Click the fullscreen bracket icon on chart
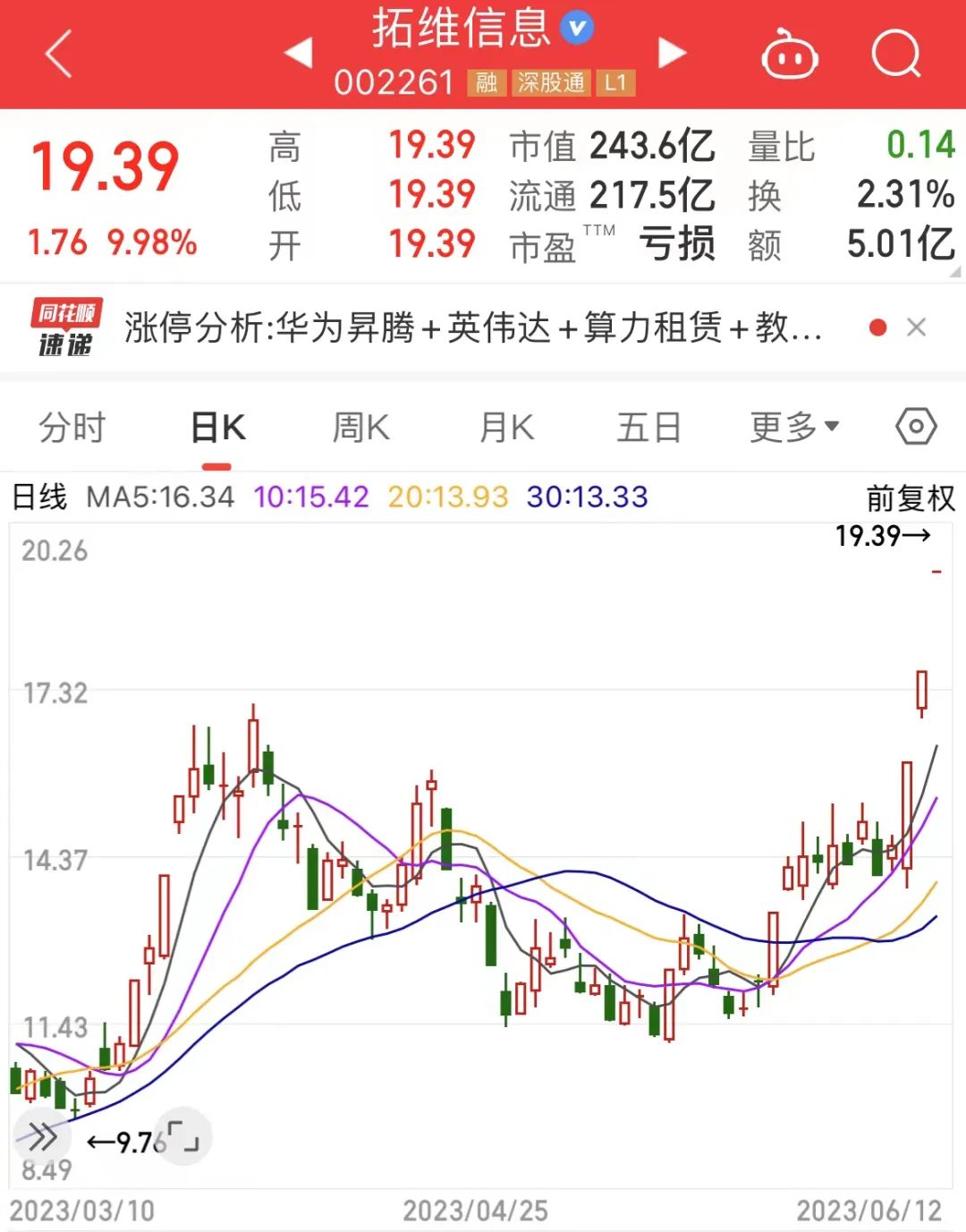966x1232 pixels. coord(183,1136)
